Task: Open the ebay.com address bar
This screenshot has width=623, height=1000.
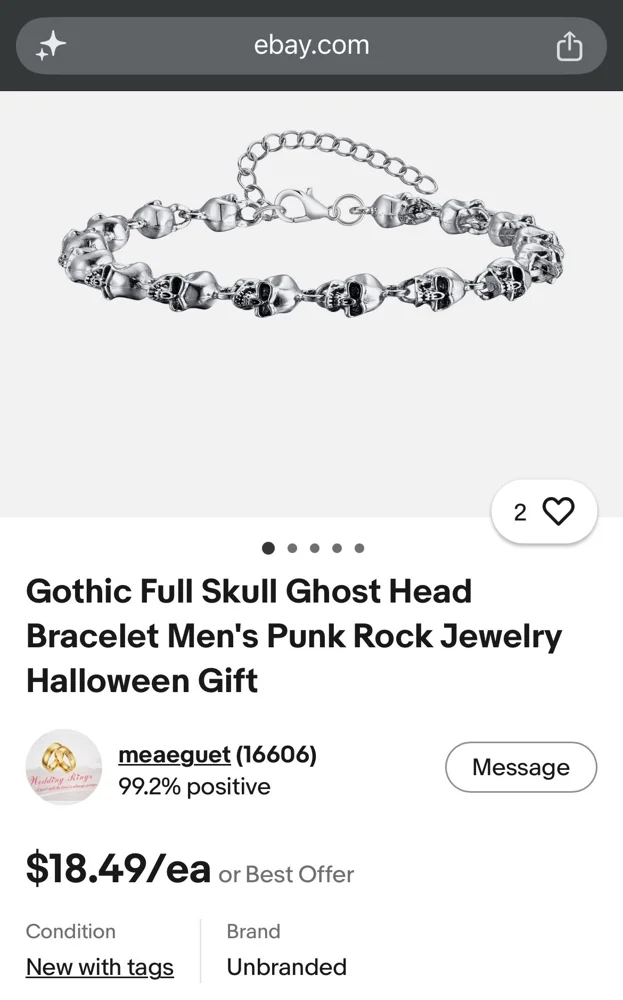Action: [311, 45]
